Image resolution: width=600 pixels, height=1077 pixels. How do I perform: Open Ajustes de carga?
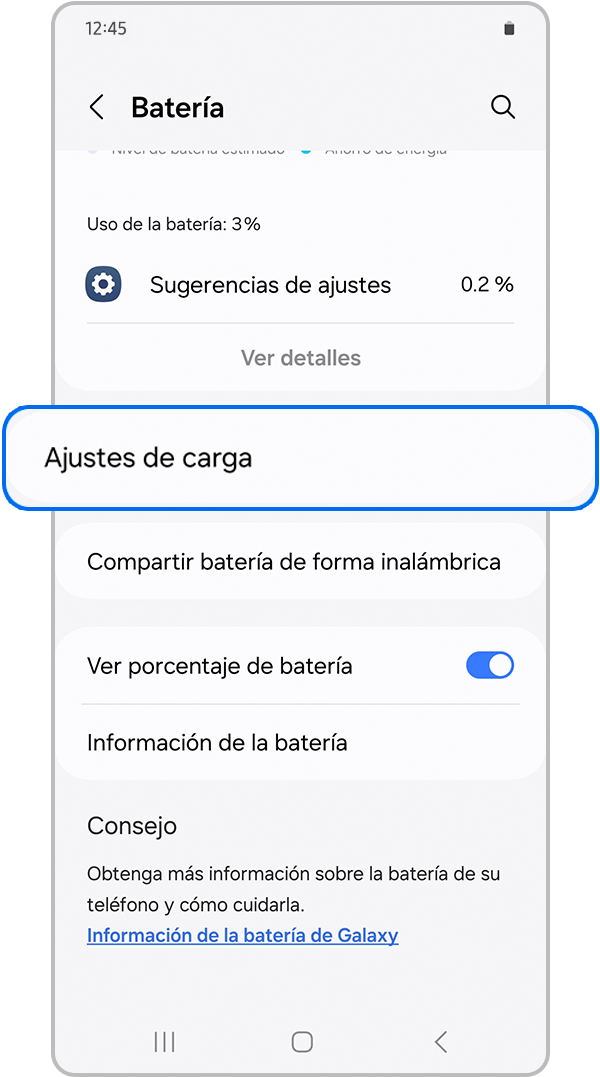pos(300,458)
